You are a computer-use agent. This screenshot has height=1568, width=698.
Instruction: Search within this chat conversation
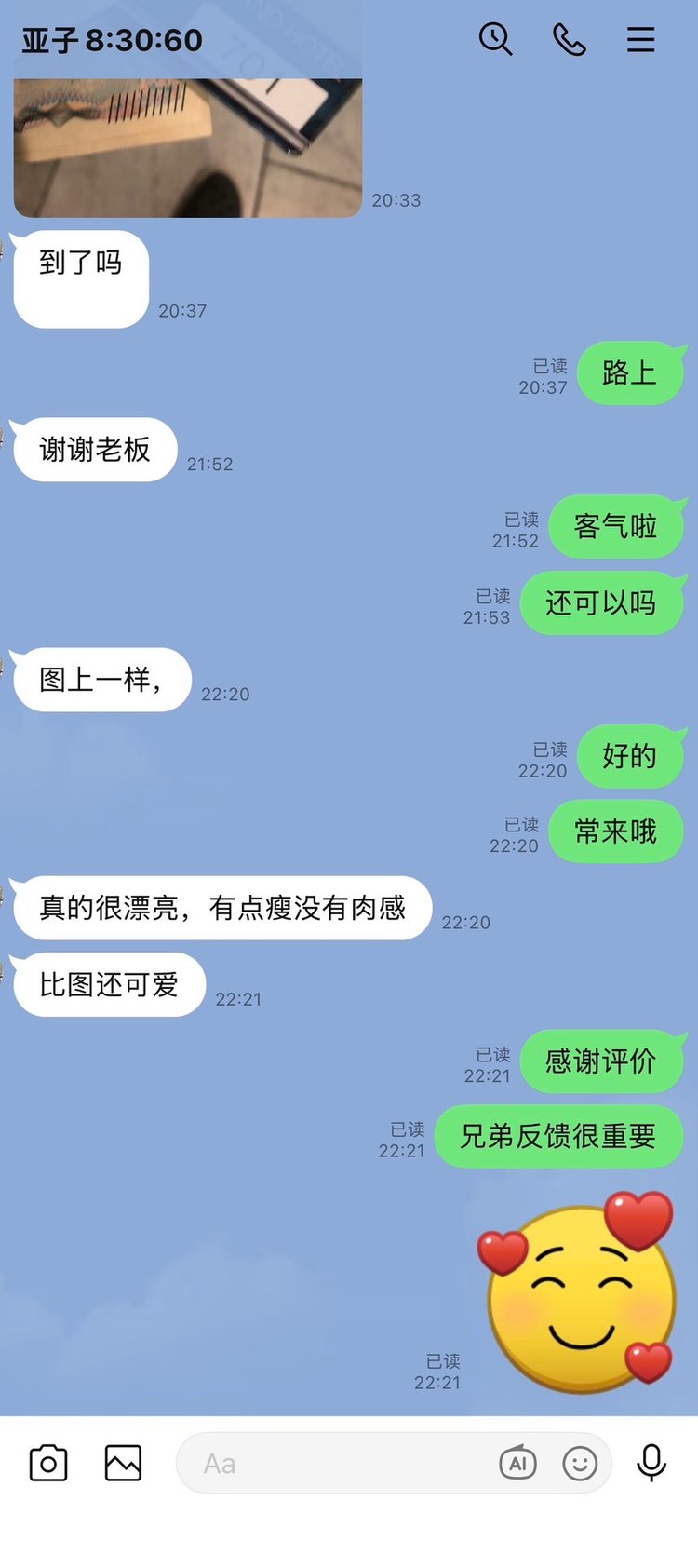(495, 39)
